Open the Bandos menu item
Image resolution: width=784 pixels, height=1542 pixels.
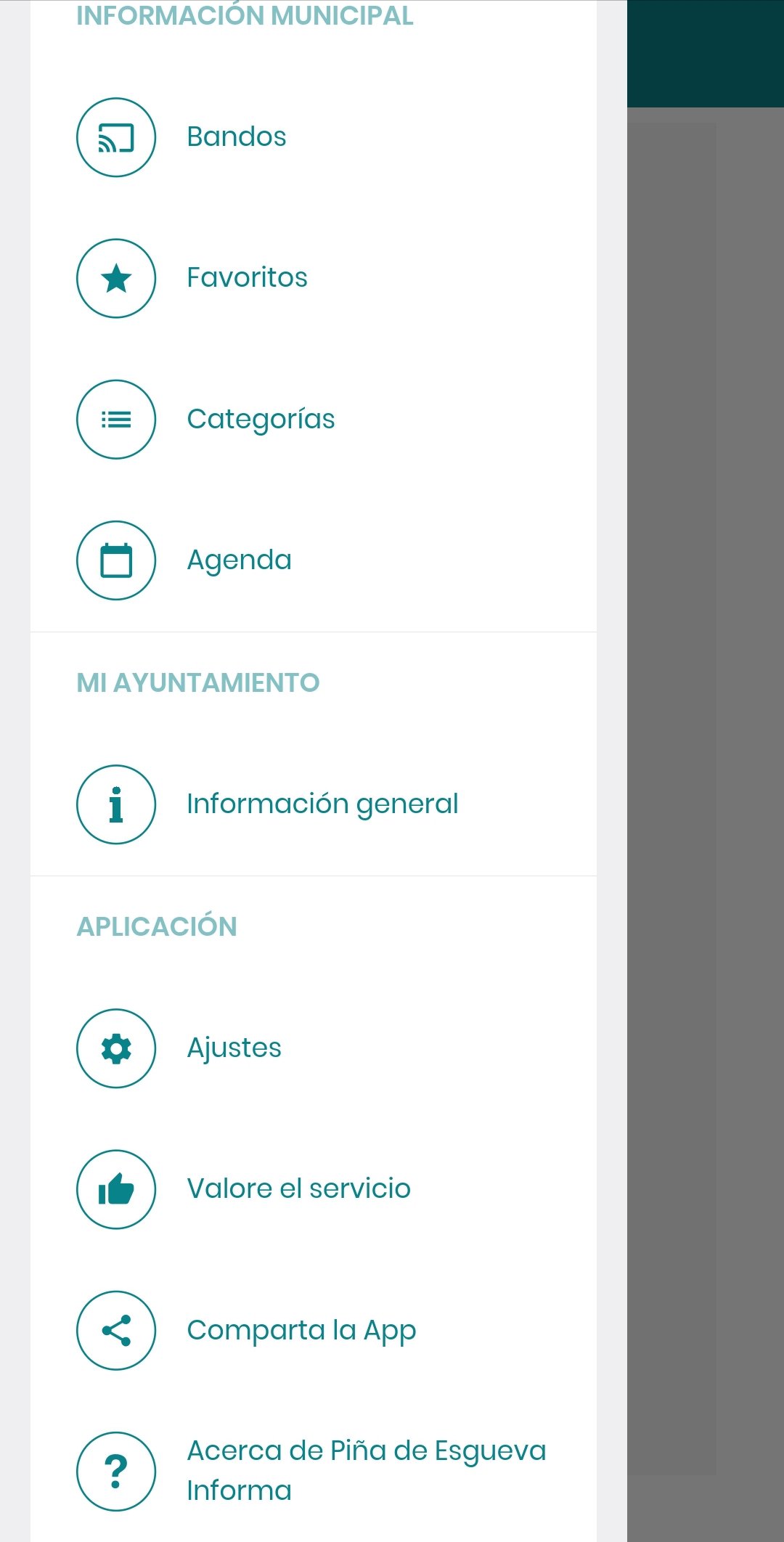click(x=237, y=137)
